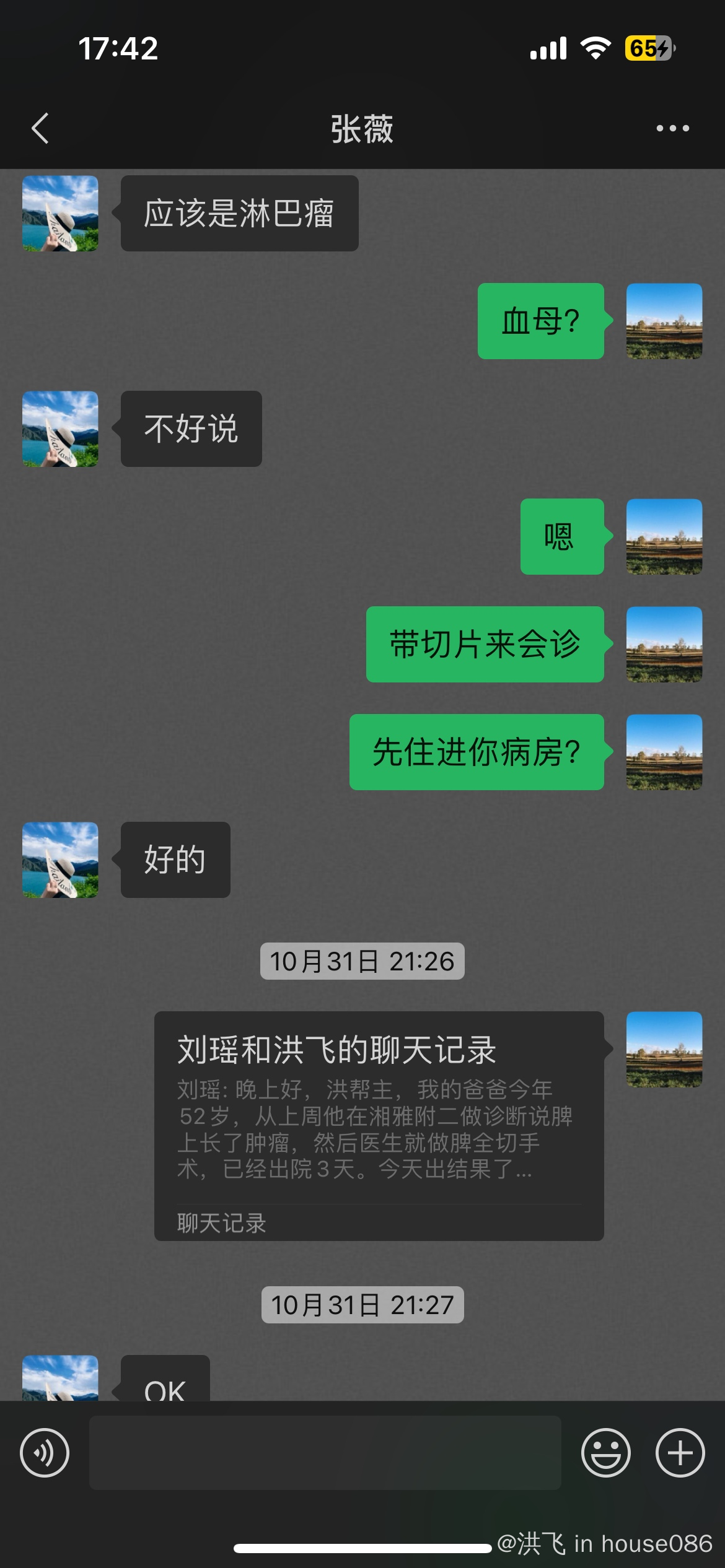
Task: Open the three-dot chat info menu
Action: (672, 128)
